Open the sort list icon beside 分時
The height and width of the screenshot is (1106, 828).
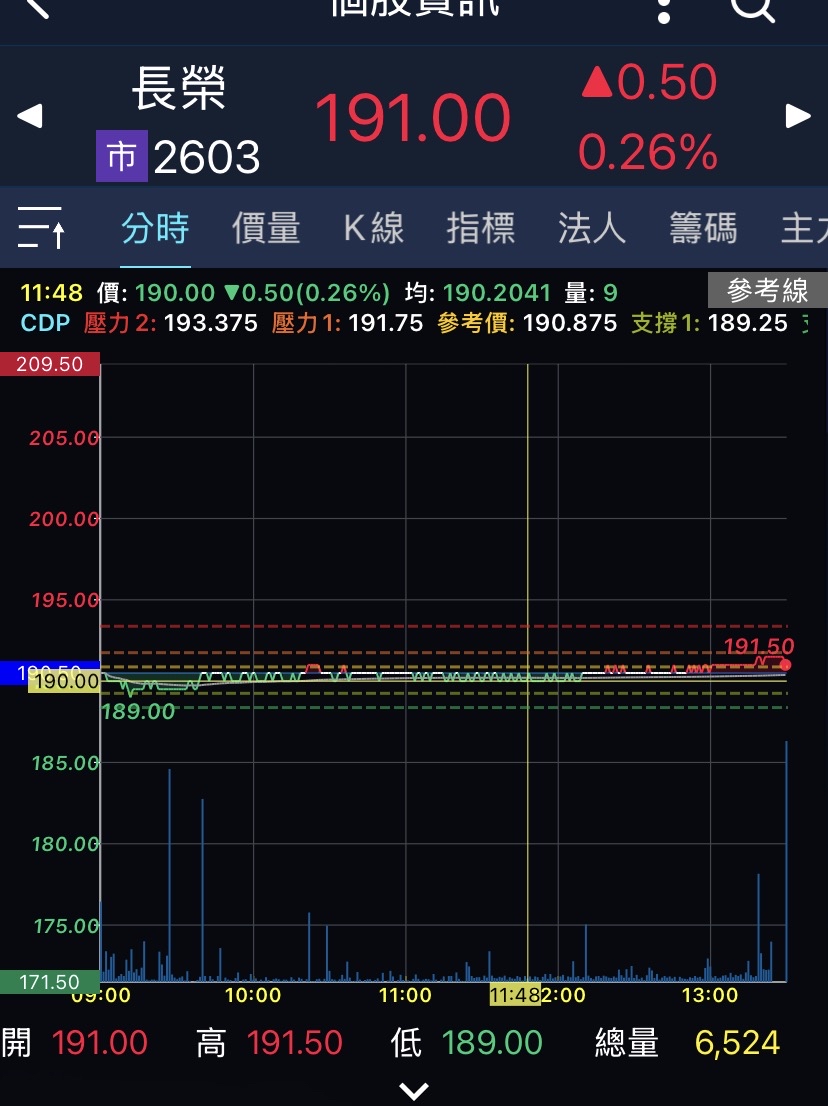point(40,228)
